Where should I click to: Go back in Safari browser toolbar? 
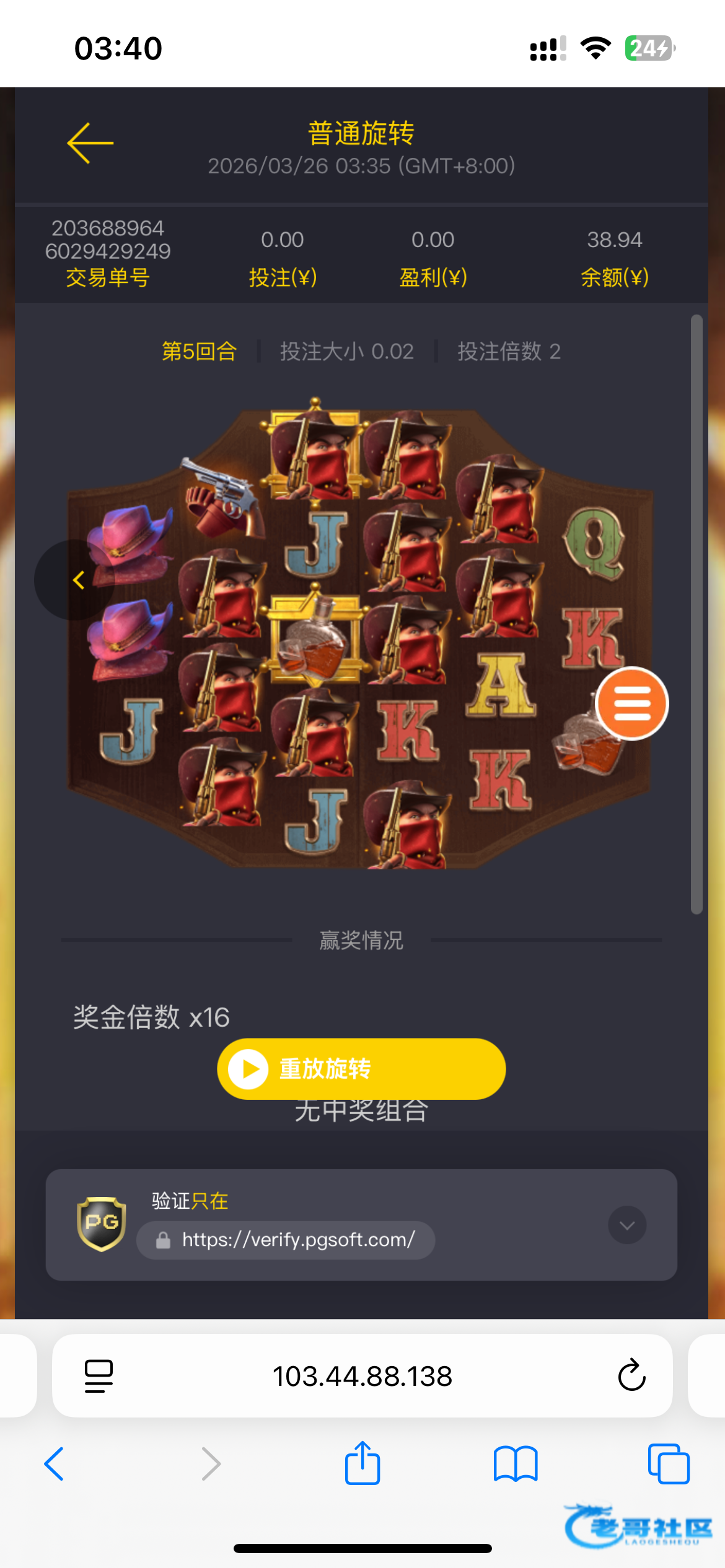(x=55, y=1464)
